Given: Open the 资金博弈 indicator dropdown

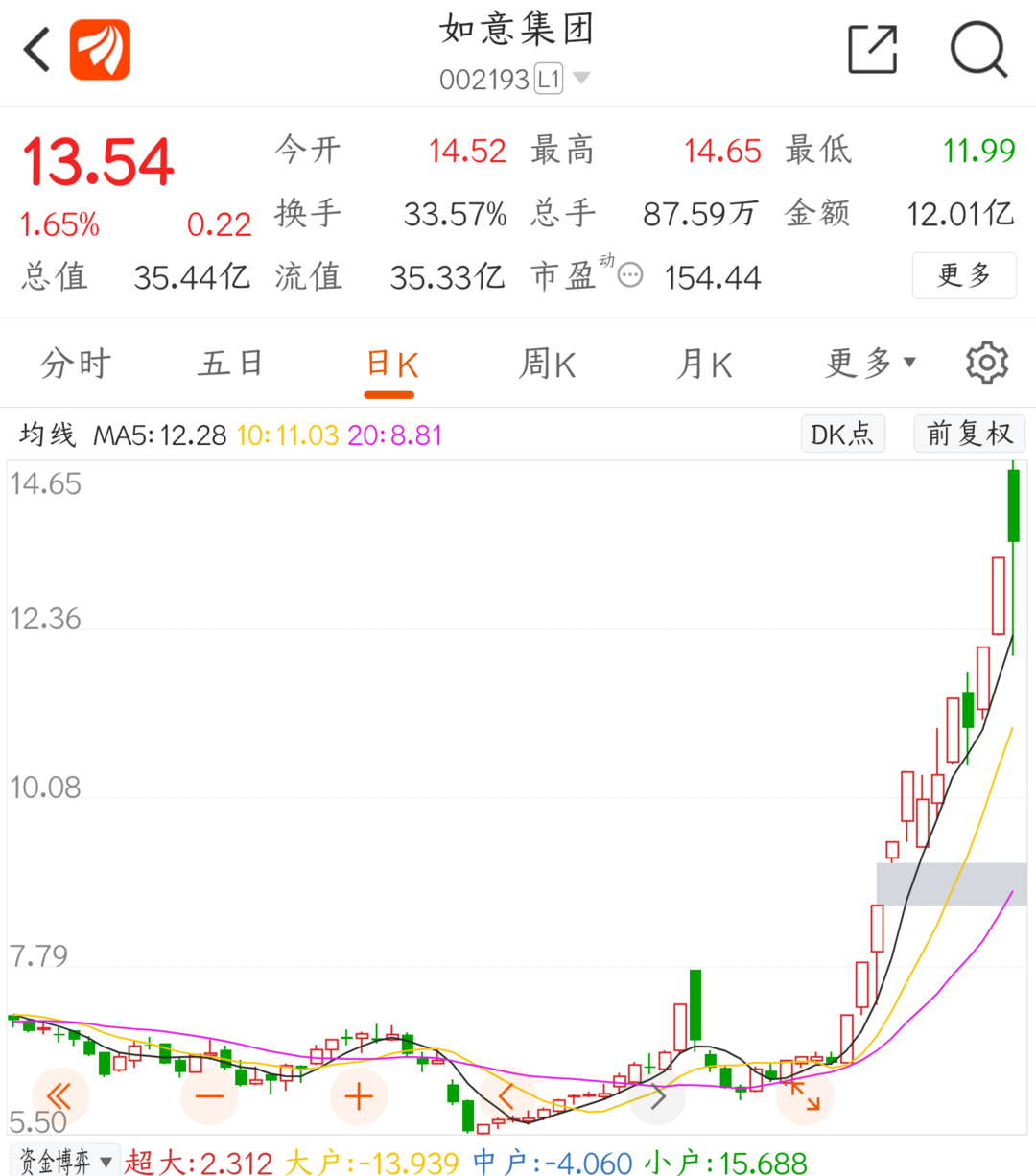Looking at the screenshot, I should point(64,1163).
